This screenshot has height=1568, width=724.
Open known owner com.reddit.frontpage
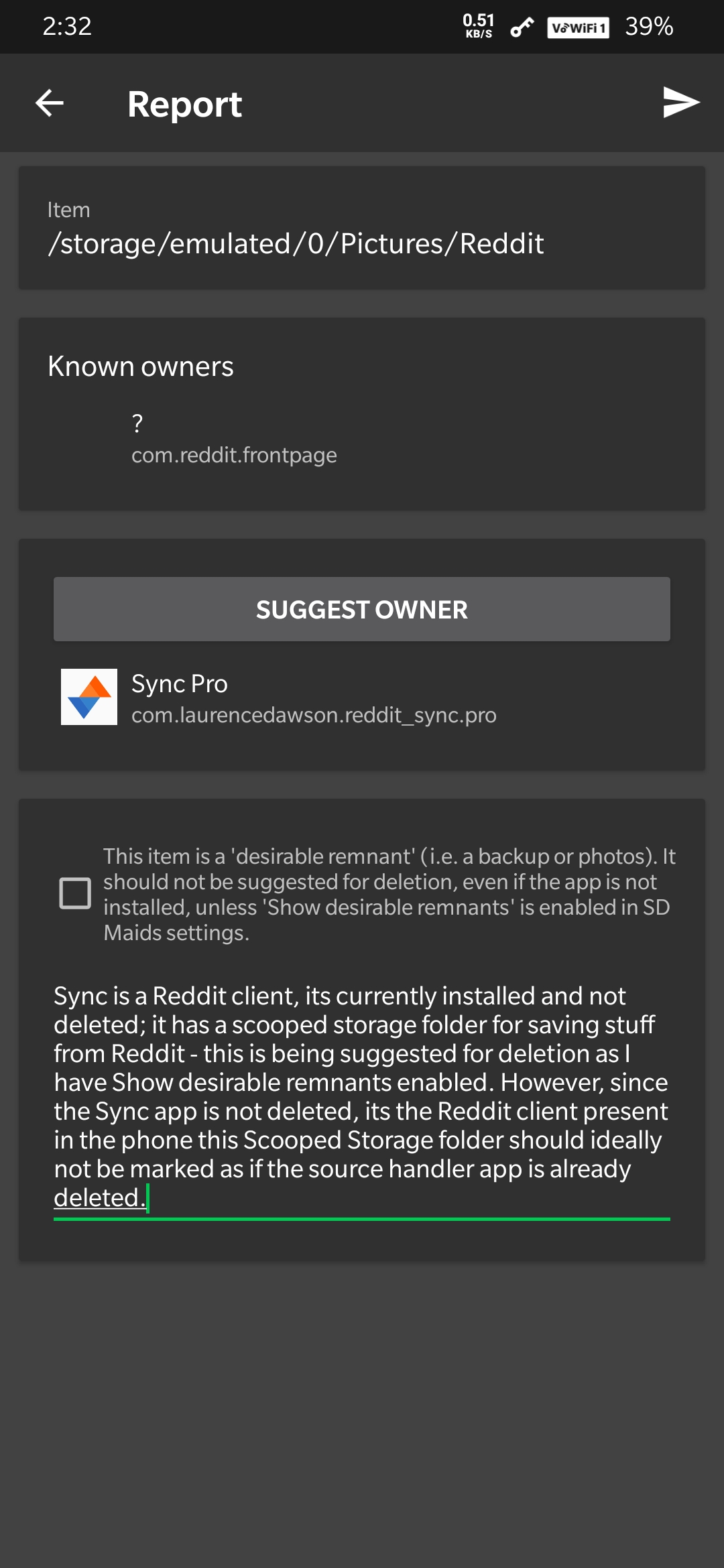click(x=234, y=440)
